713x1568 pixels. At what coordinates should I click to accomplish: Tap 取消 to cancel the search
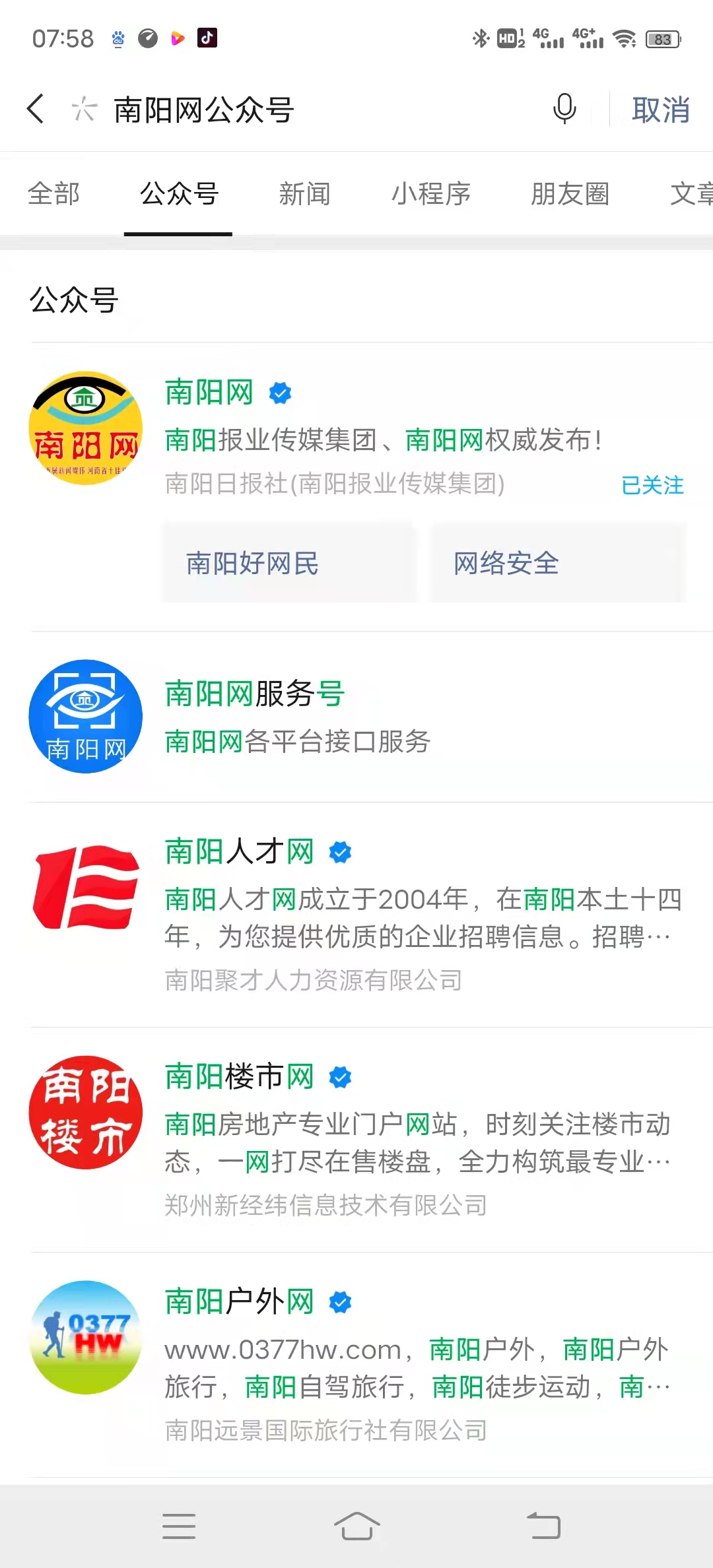[x=662, y=110]
